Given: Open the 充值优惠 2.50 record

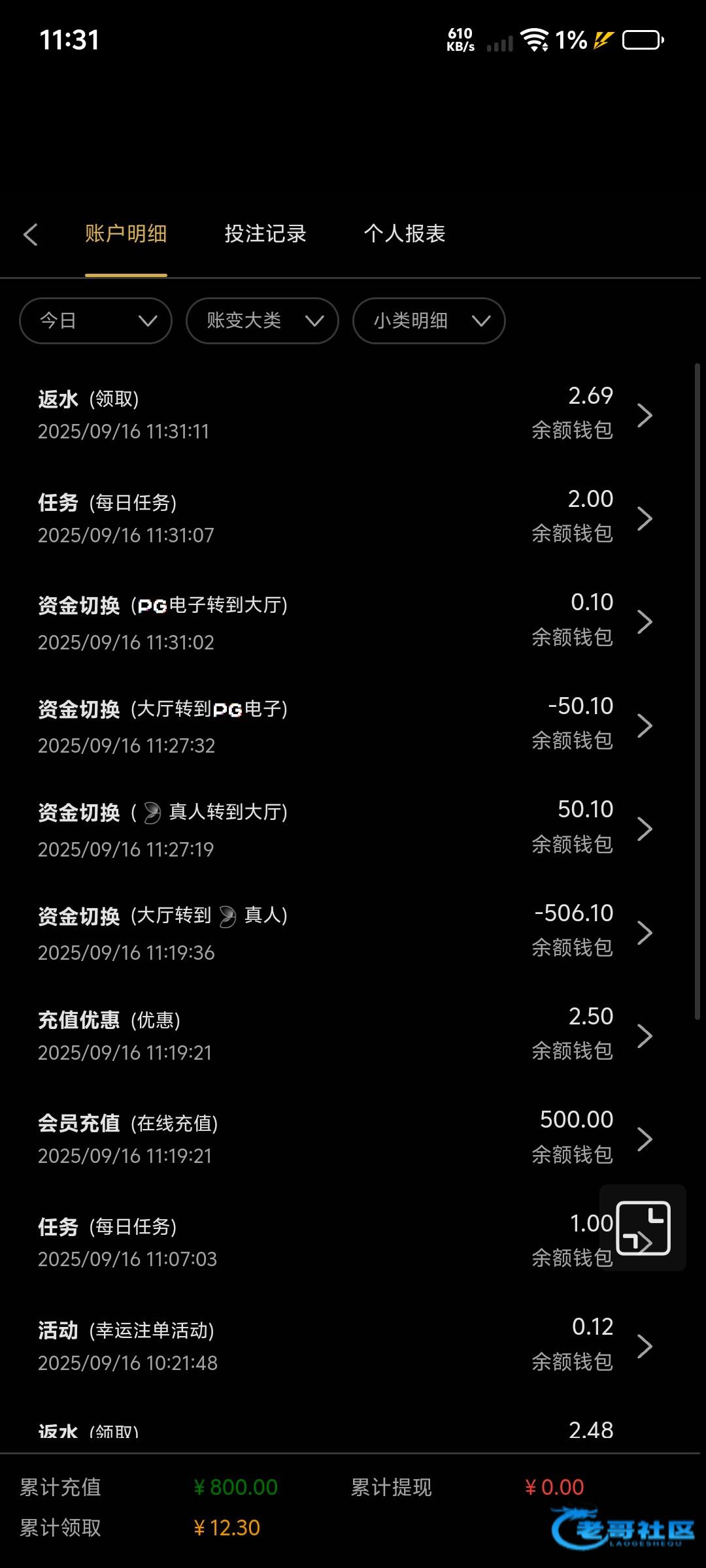Looking at the screenshot, I should coord(346,1035).
